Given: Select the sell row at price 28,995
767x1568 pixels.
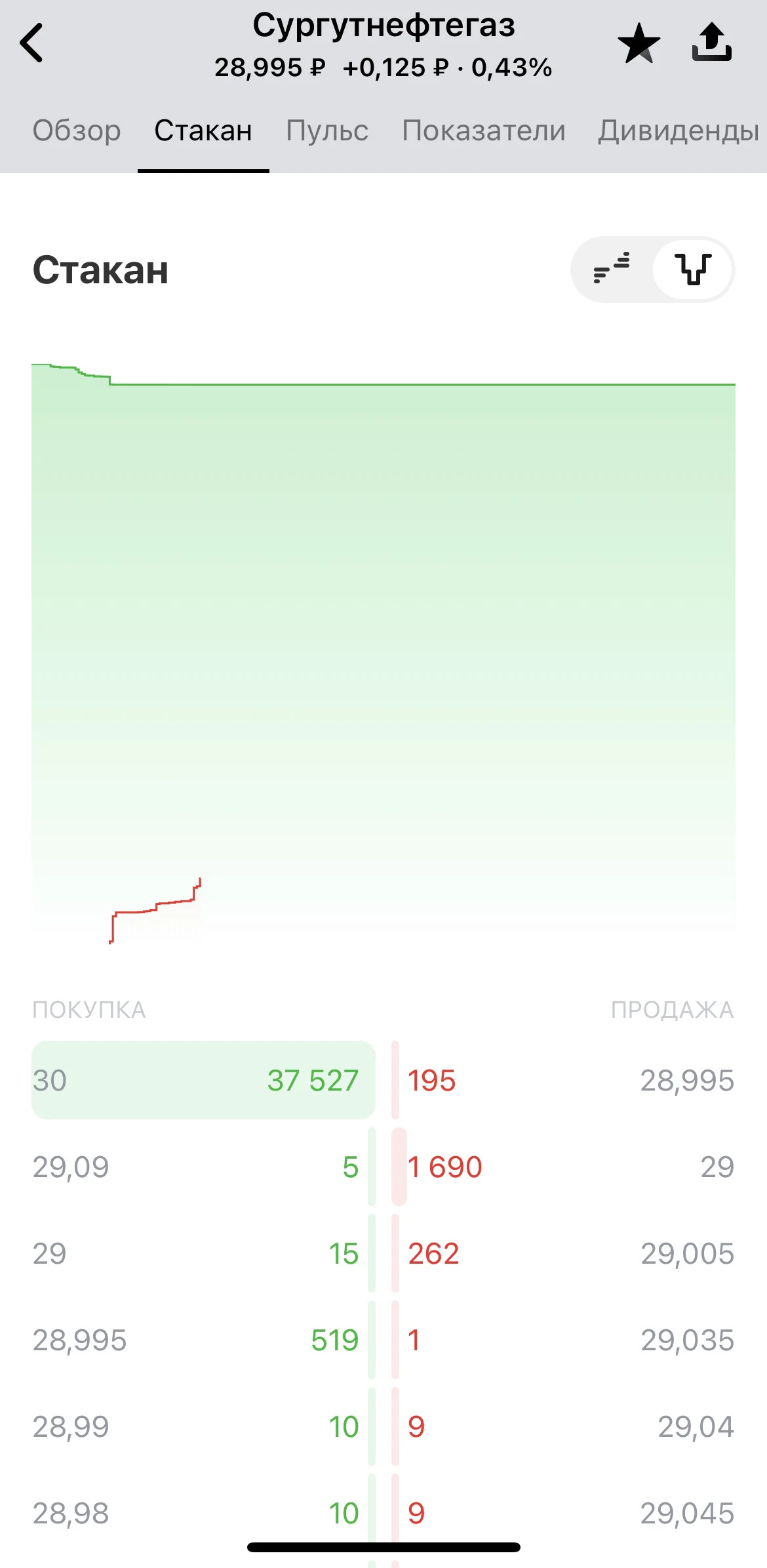Looking at the screenshot, I should point(563,1080).
